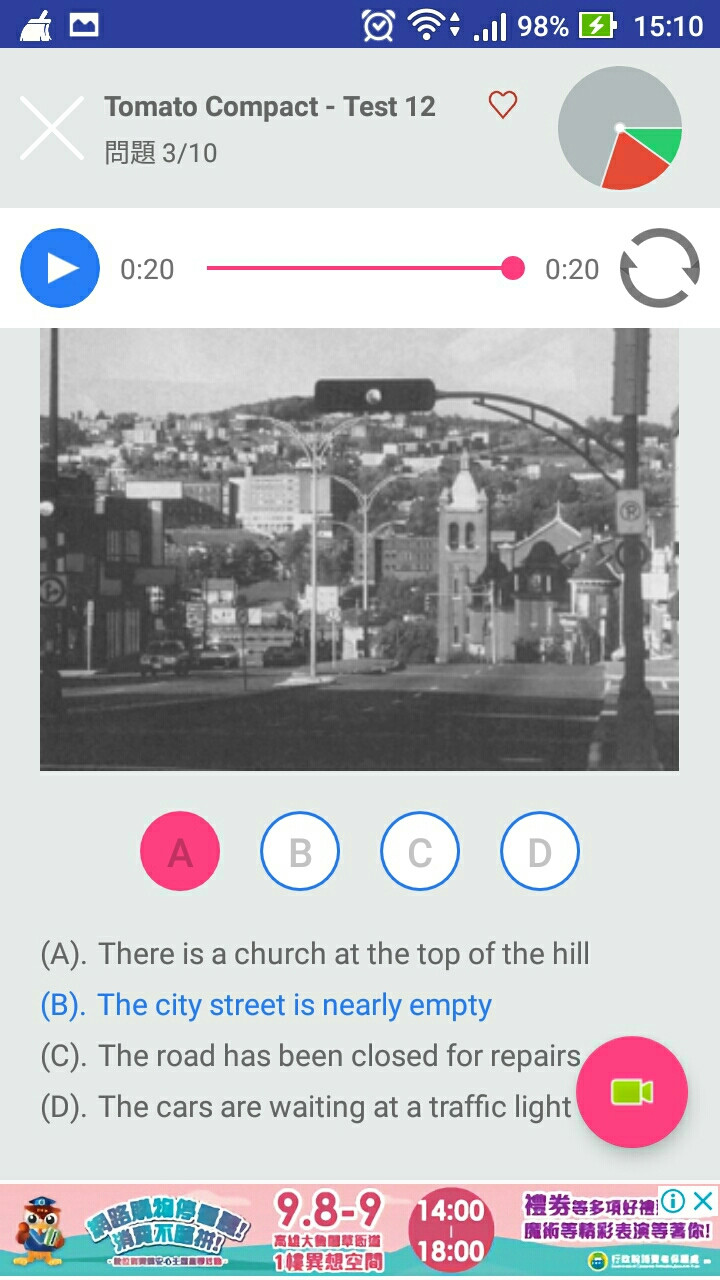The image size is (720, 1280).
Task: Open the progress pie chart
Action: [620, 128]
